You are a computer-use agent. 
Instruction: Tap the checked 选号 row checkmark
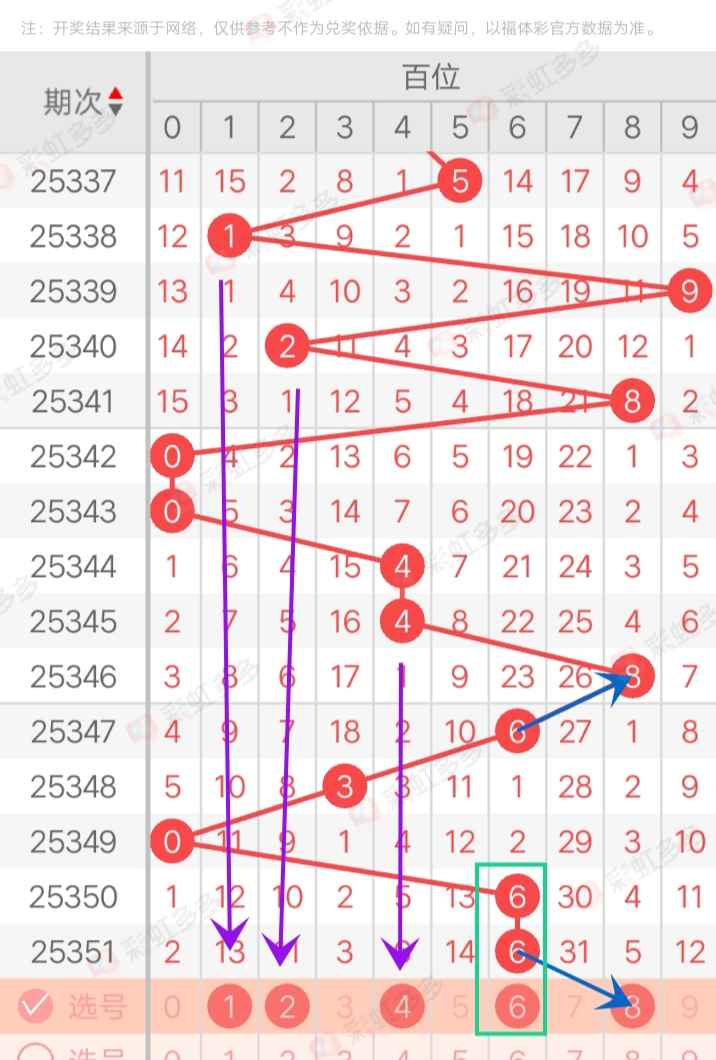[x=35, y=1006]
